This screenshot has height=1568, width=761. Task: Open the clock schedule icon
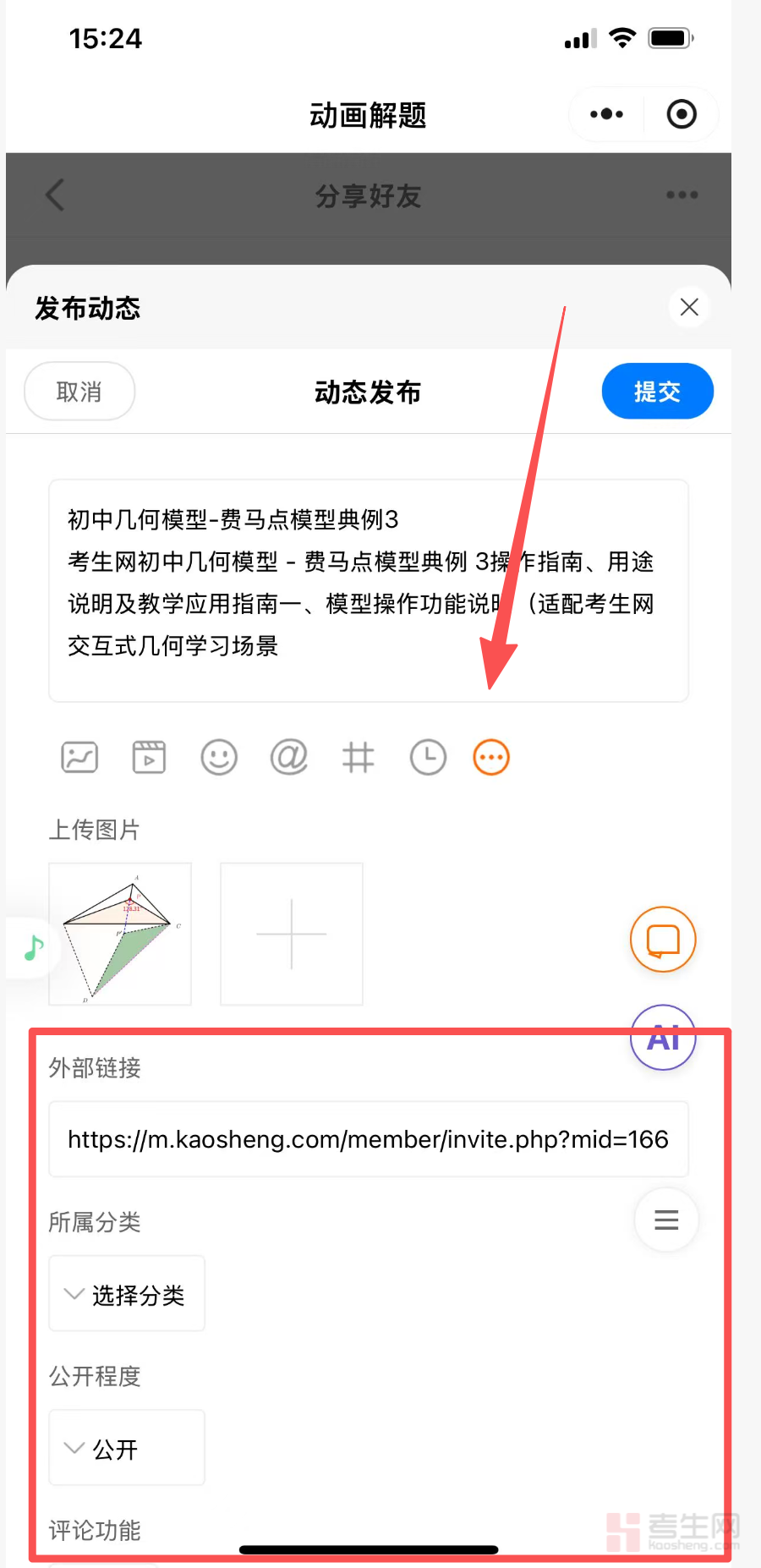point(428,757)
